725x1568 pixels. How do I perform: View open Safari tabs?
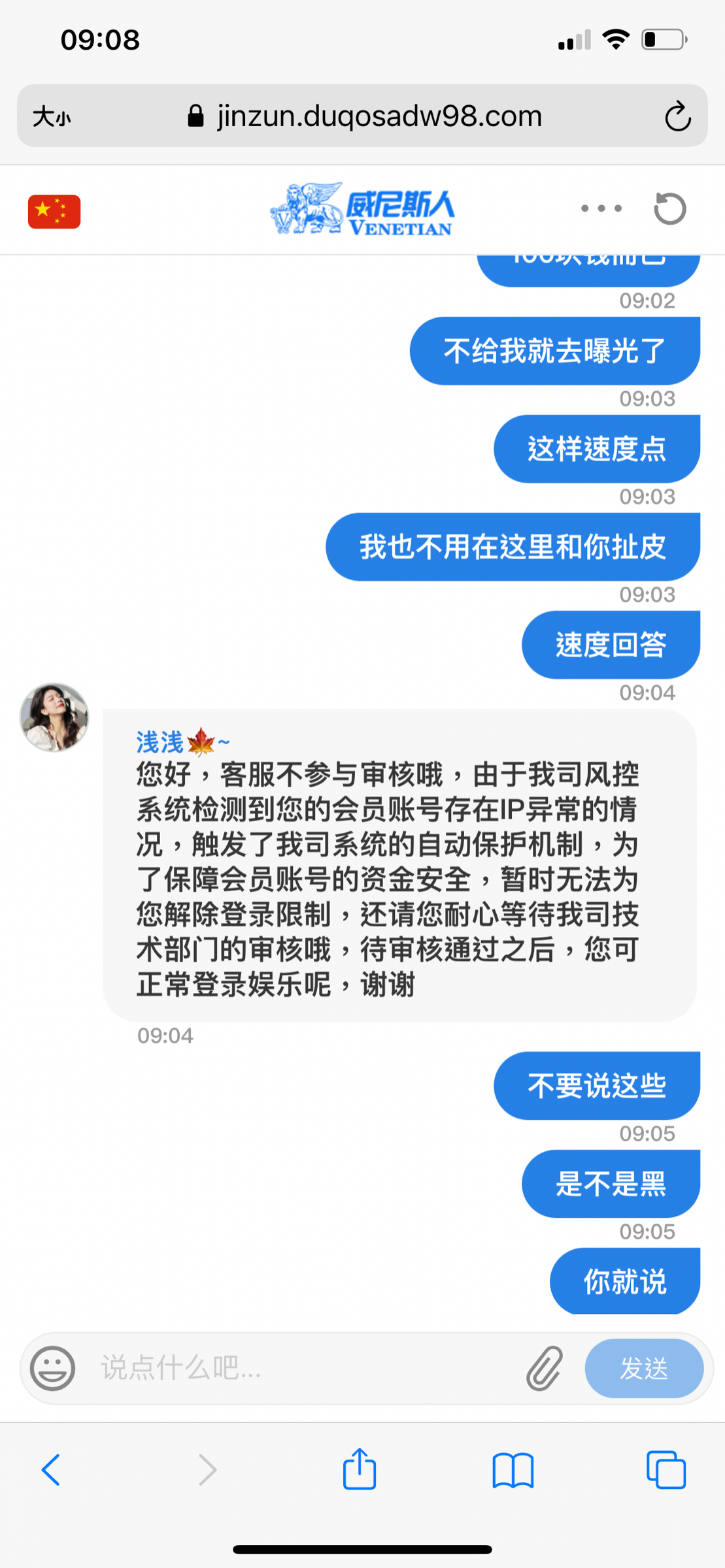(666, 1470)
